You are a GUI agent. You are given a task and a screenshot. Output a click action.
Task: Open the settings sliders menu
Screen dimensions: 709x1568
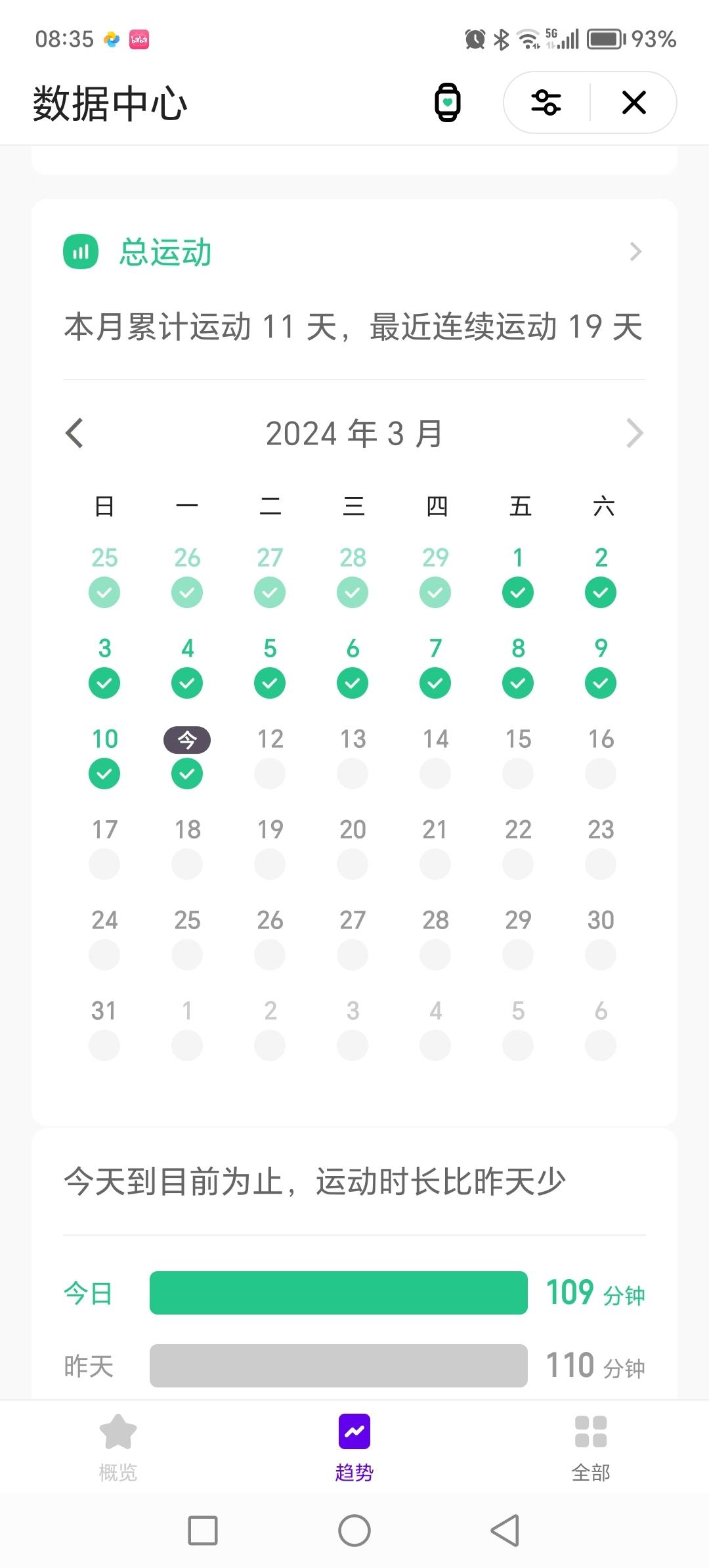(x=546, y=103)
